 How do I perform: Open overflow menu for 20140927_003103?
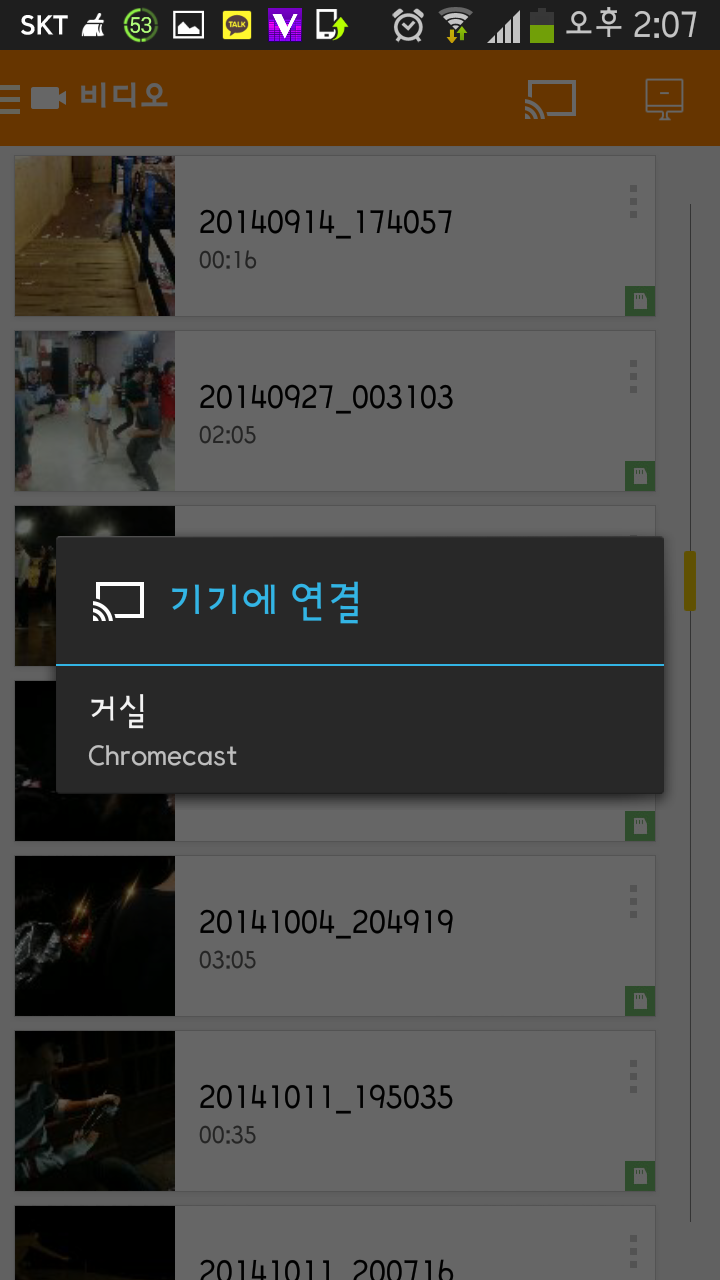point(633,376)
